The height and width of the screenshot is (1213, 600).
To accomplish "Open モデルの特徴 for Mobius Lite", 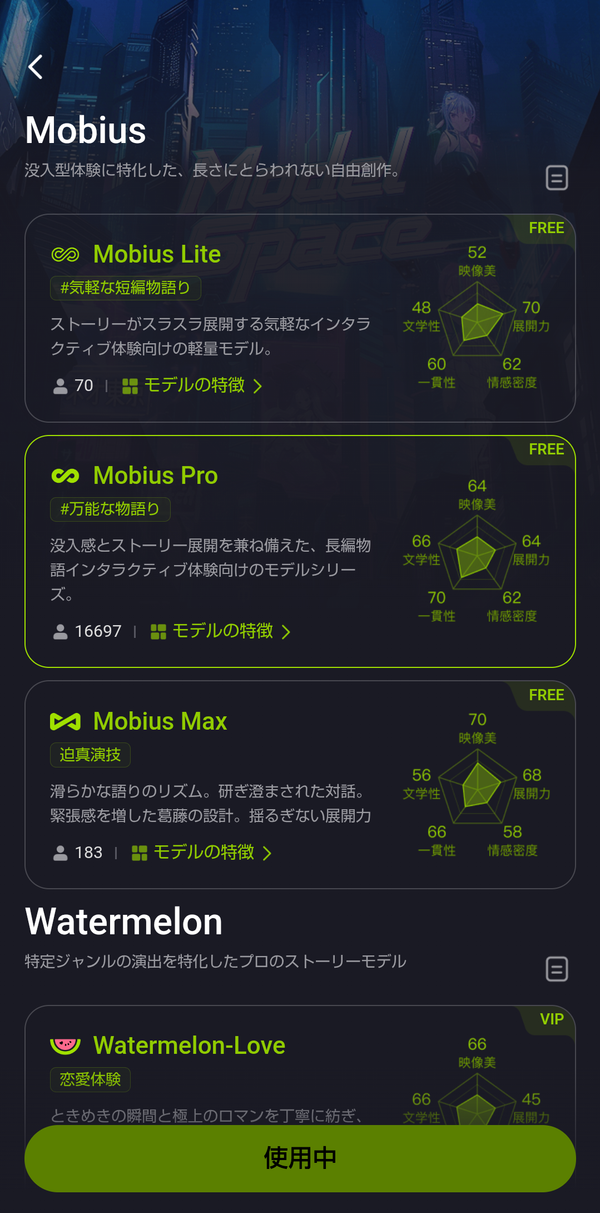I will click(192, 385).
